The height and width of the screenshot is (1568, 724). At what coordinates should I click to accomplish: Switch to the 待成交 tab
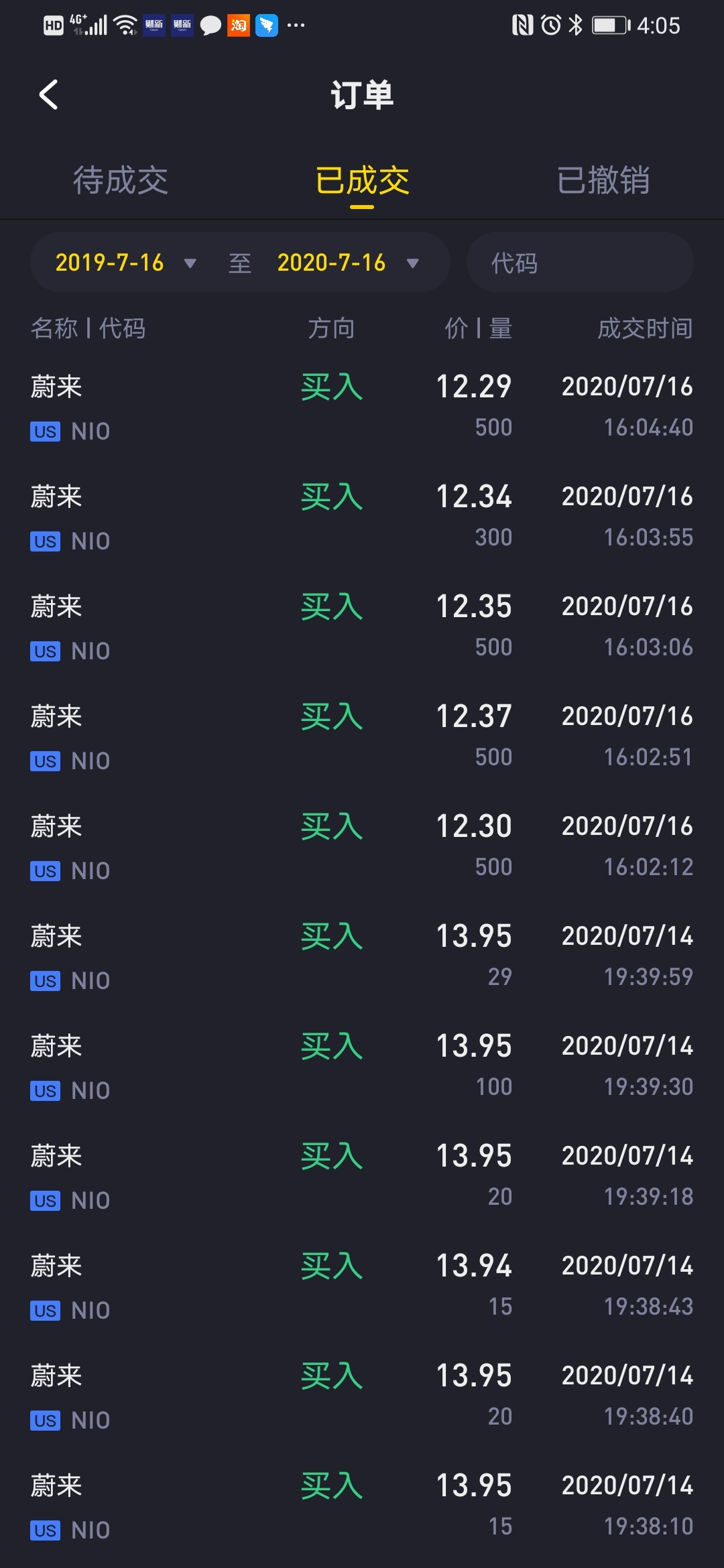[121, 180]
